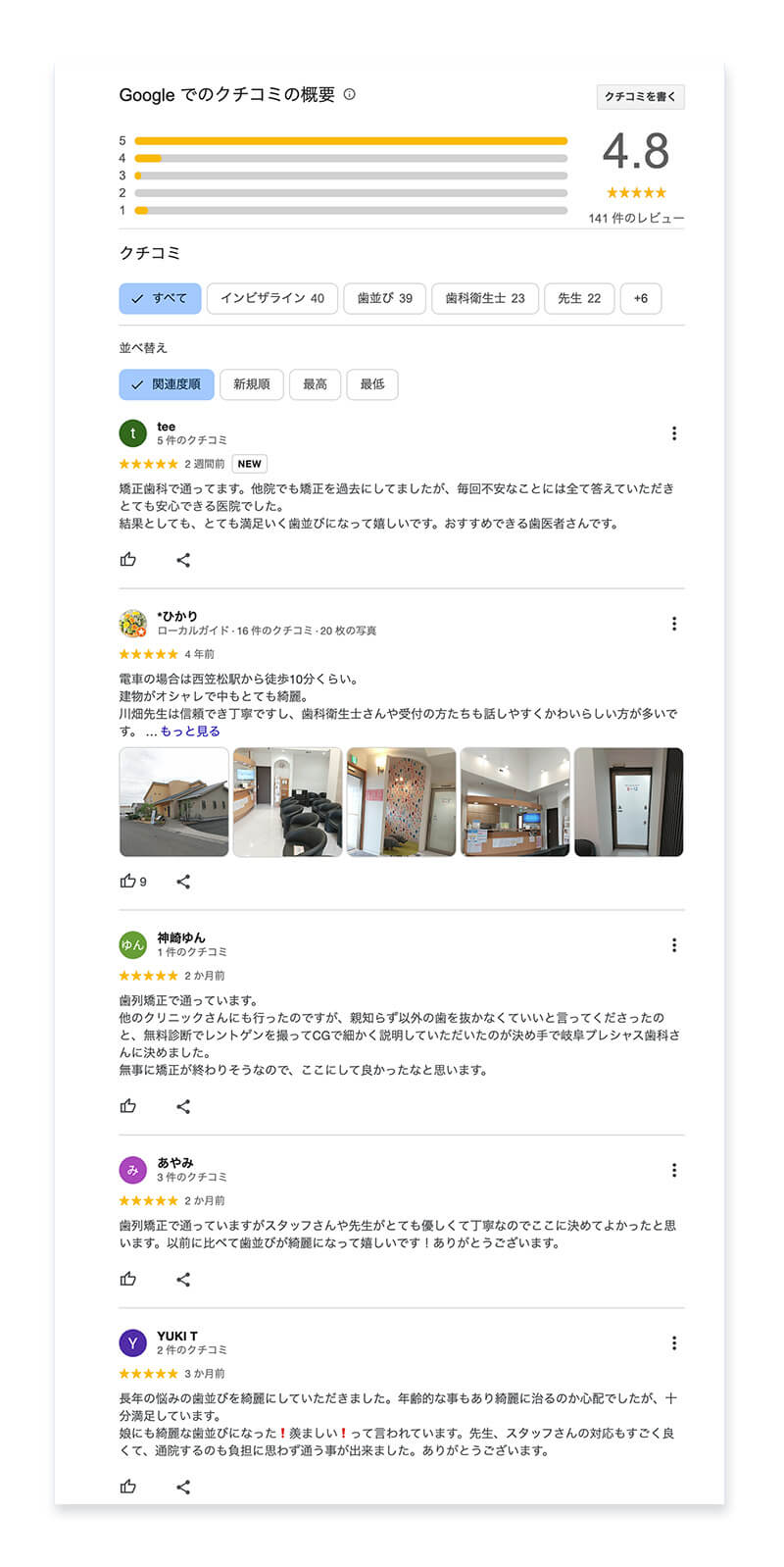
Task: Expand the +6 more topics chip
Action: (641, 298)
